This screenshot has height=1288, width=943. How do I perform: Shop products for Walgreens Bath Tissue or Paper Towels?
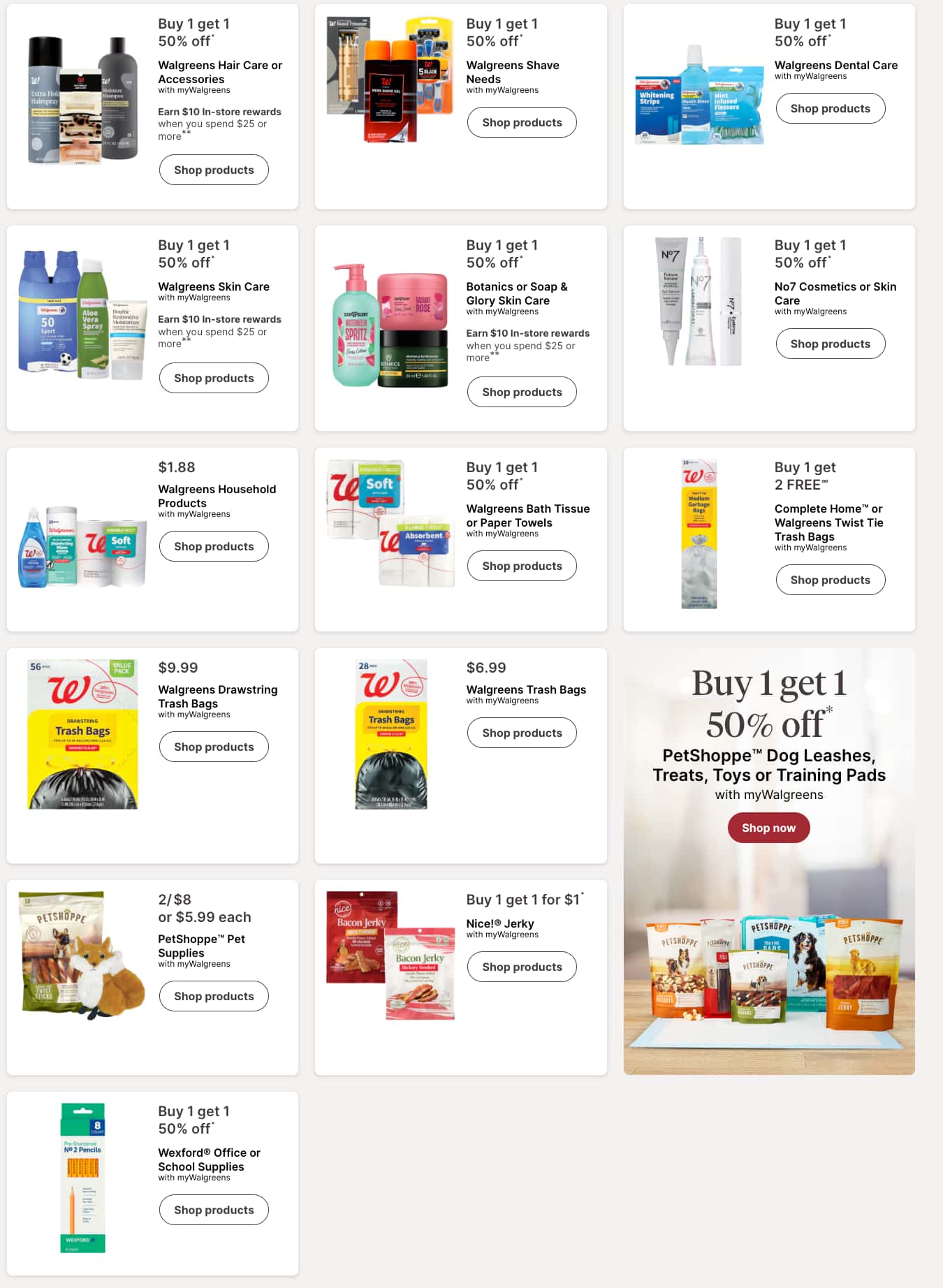522,566
